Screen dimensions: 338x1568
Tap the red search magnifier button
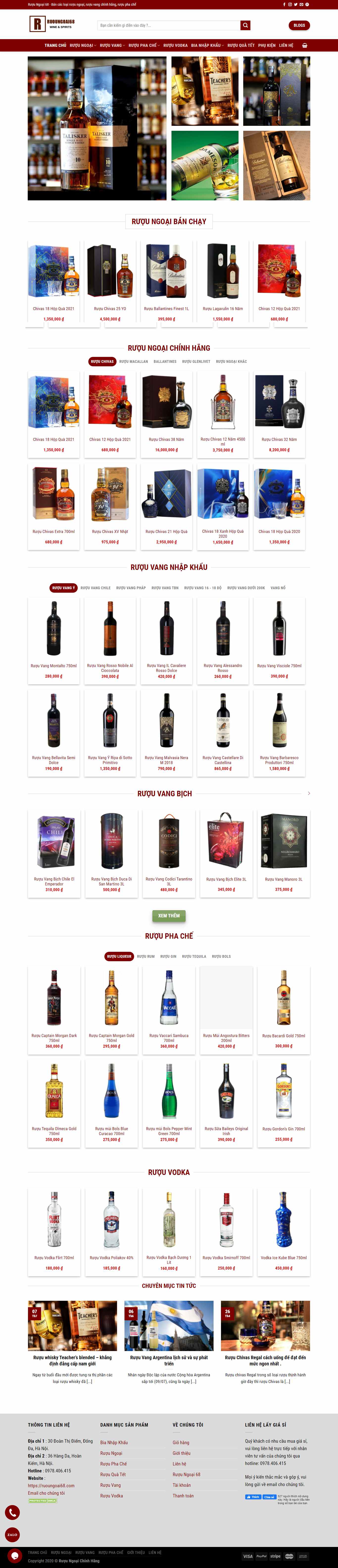(x=245, y=26)
